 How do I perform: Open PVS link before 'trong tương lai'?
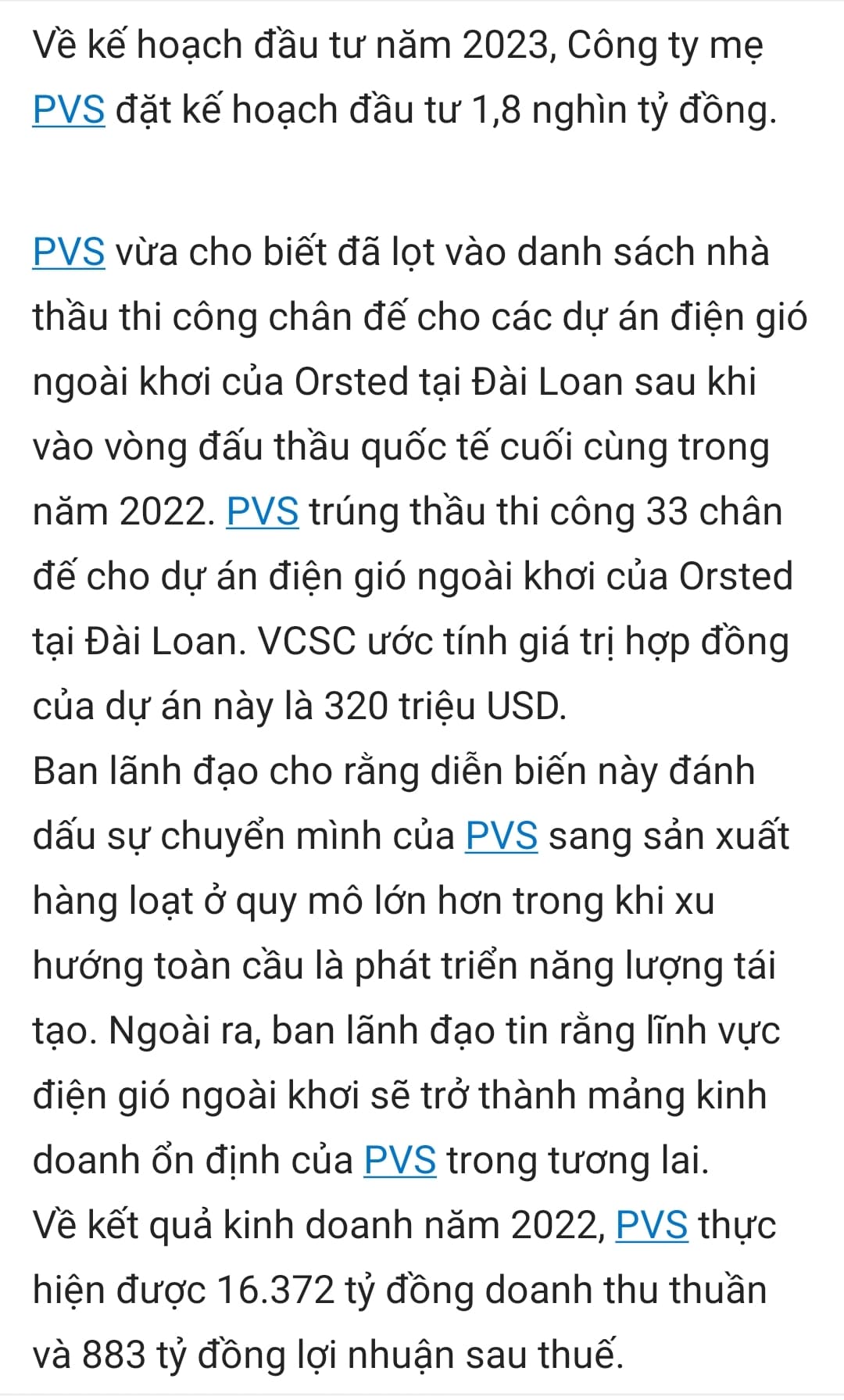(399, 1160)
